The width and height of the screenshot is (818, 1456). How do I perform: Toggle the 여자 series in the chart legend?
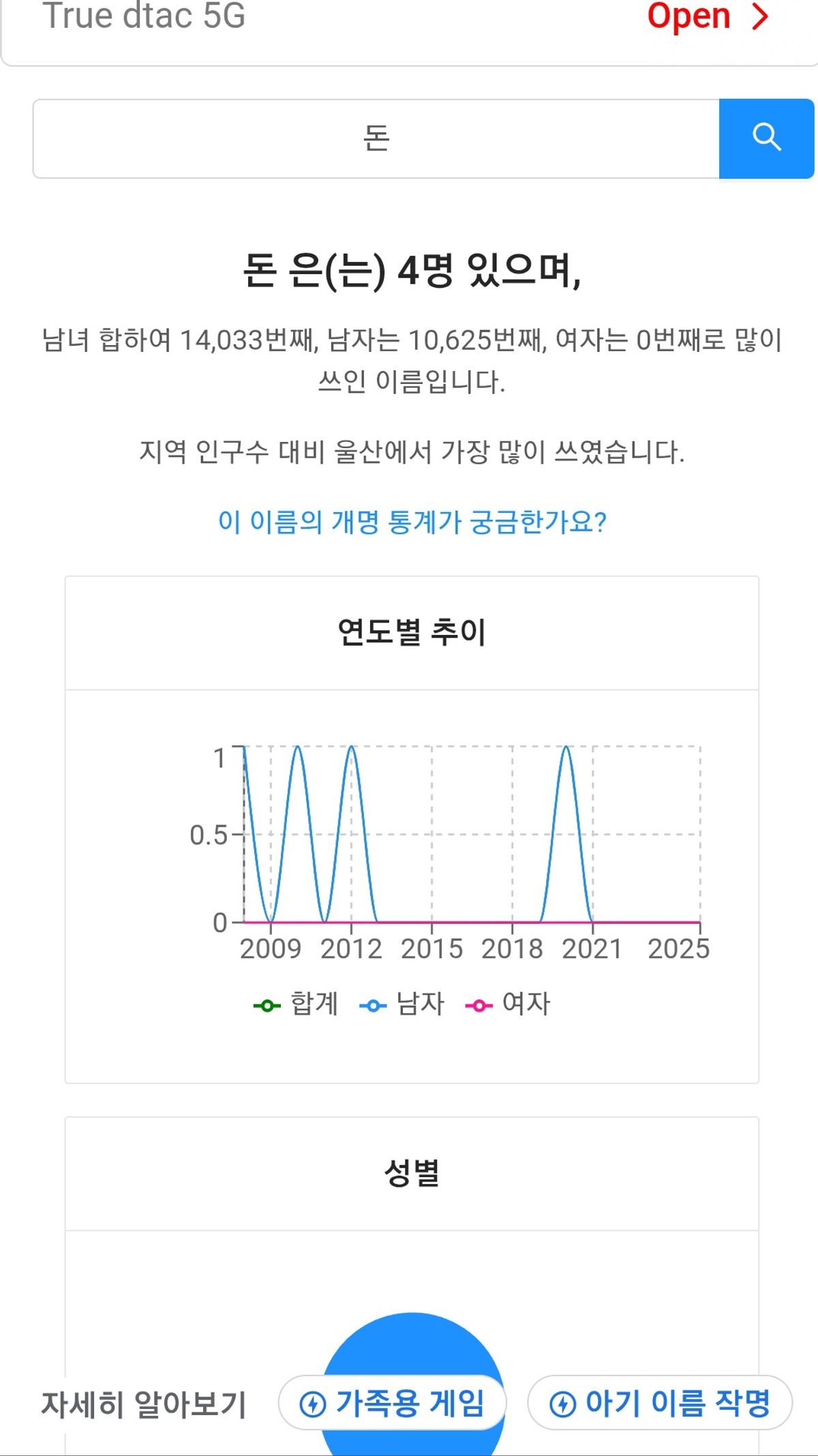coord(508,1005)
